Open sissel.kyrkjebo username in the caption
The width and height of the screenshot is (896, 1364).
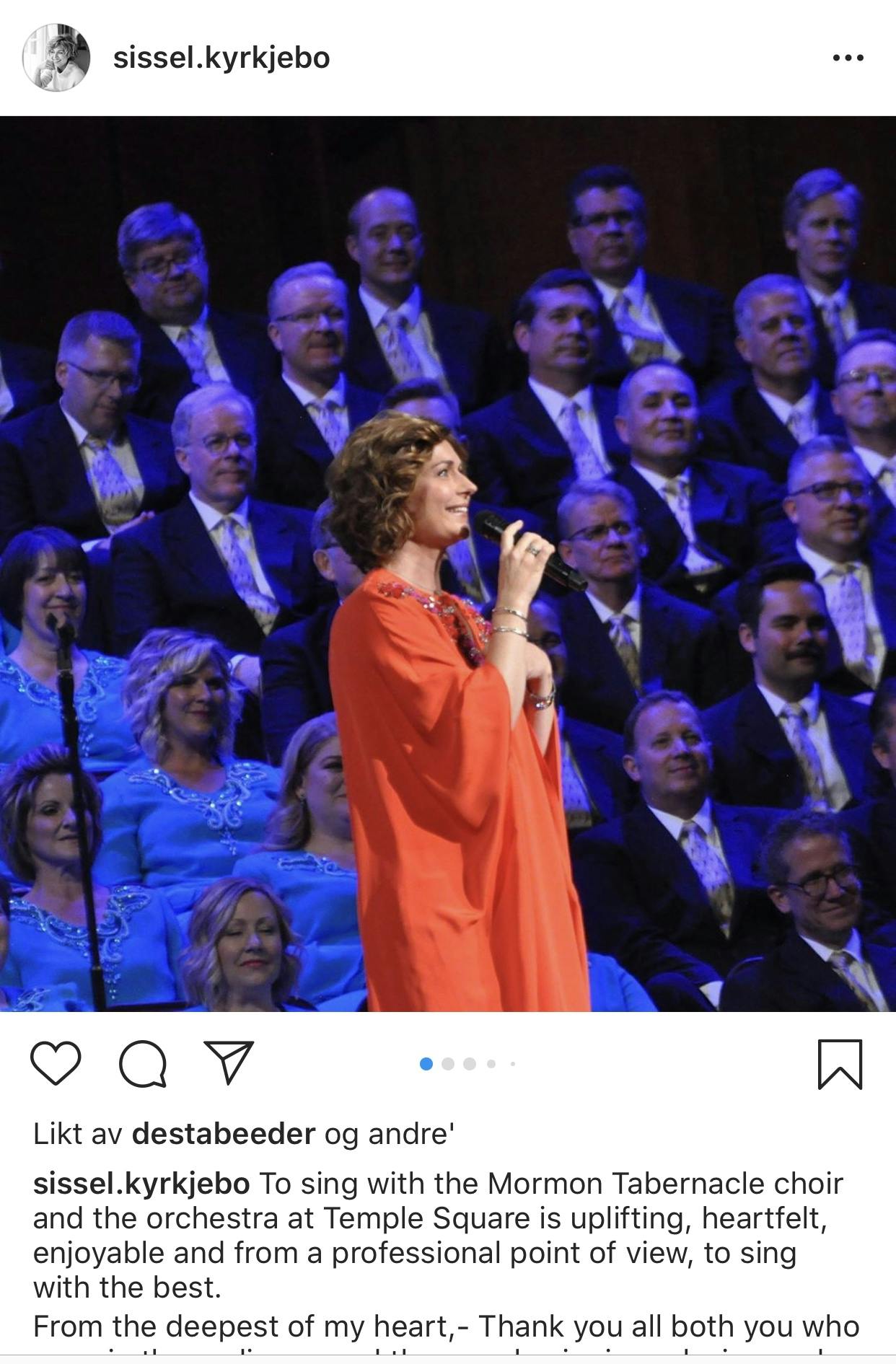pos(141,1184)
